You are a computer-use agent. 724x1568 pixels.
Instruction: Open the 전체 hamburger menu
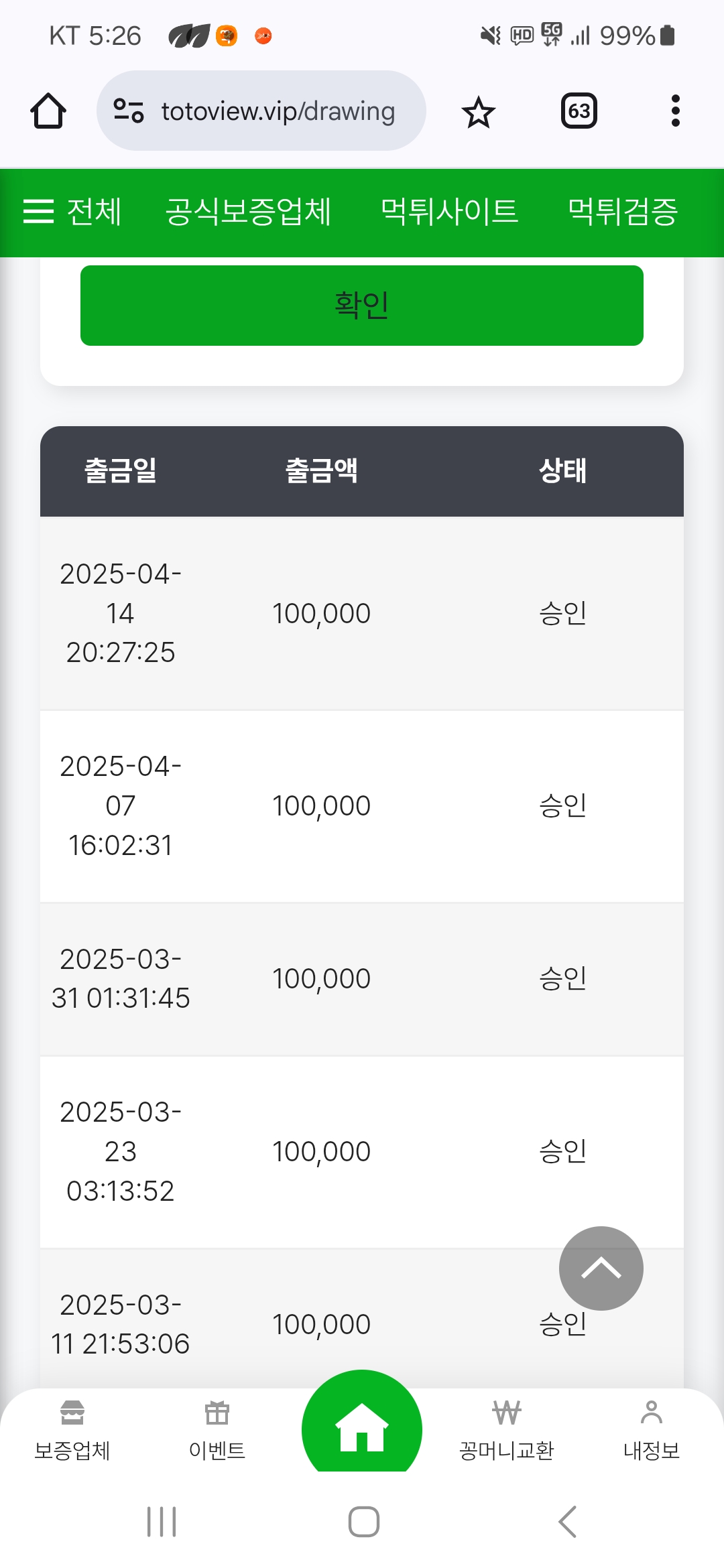72,212
